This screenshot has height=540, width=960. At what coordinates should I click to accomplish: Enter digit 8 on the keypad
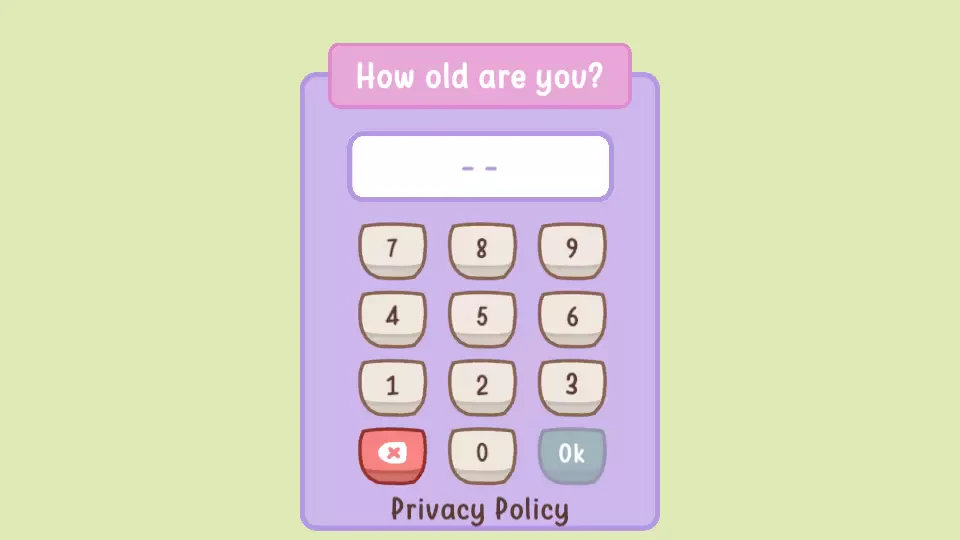pos(482,249)
